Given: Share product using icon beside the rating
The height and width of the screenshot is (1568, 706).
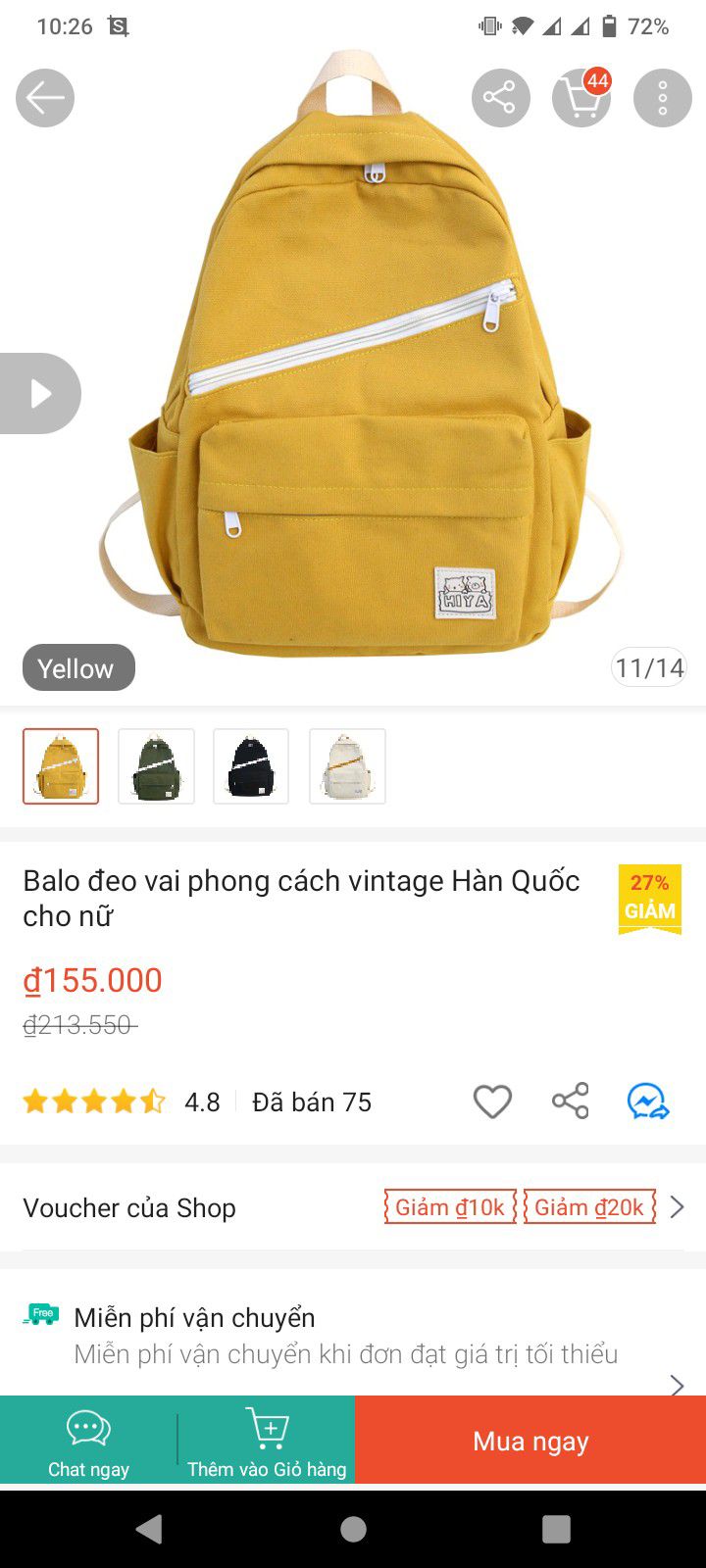Looking at the screenshot, I should (569, 1101).
